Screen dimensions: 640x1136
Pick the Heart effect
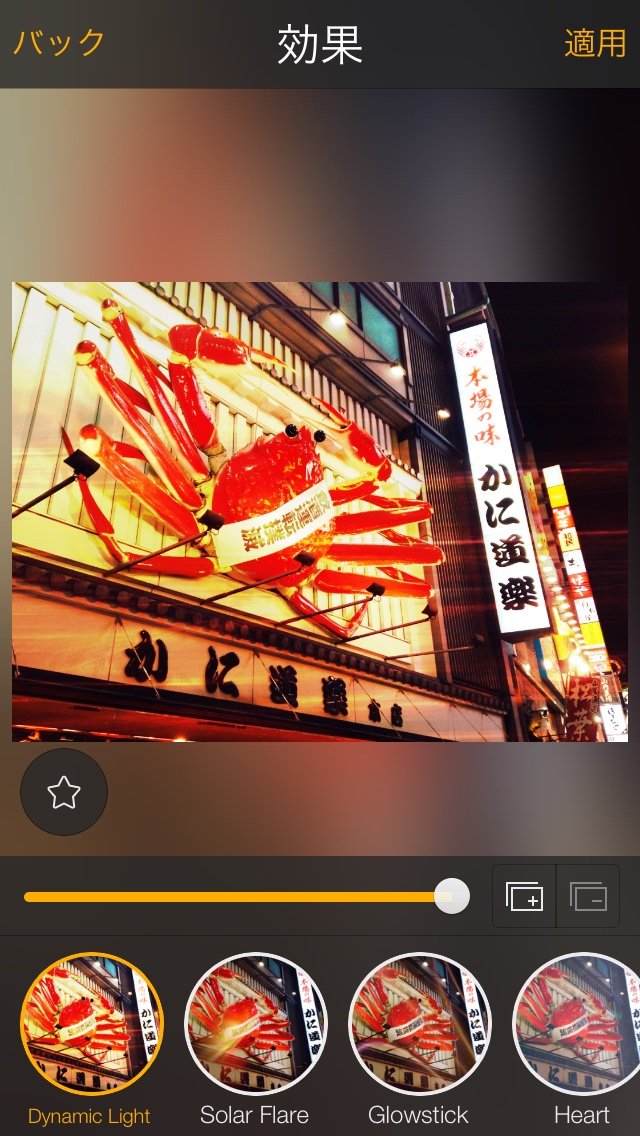580,1023
